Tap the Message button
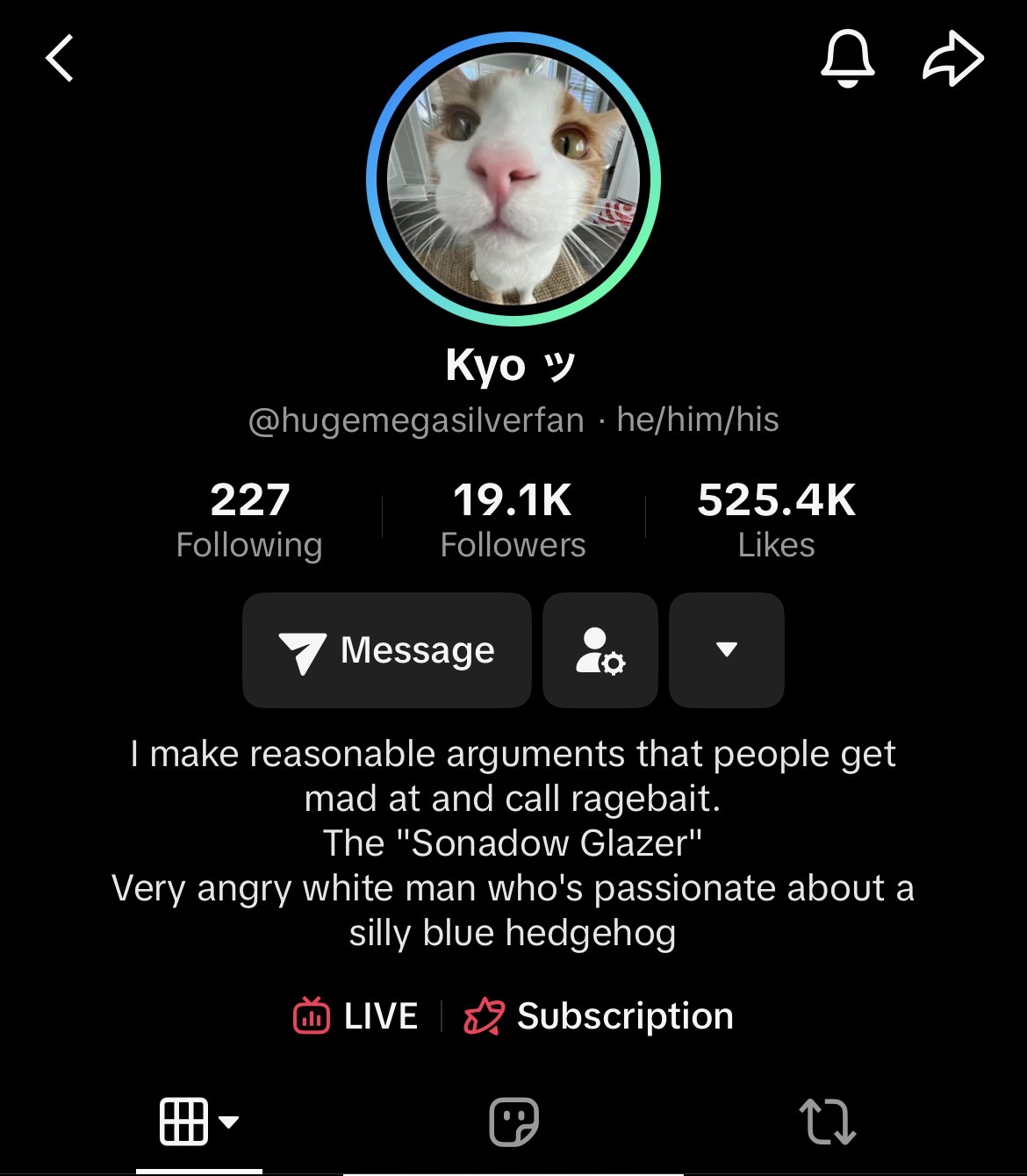This screenshot has width=1027, height=1176. [x=387, y=650]
